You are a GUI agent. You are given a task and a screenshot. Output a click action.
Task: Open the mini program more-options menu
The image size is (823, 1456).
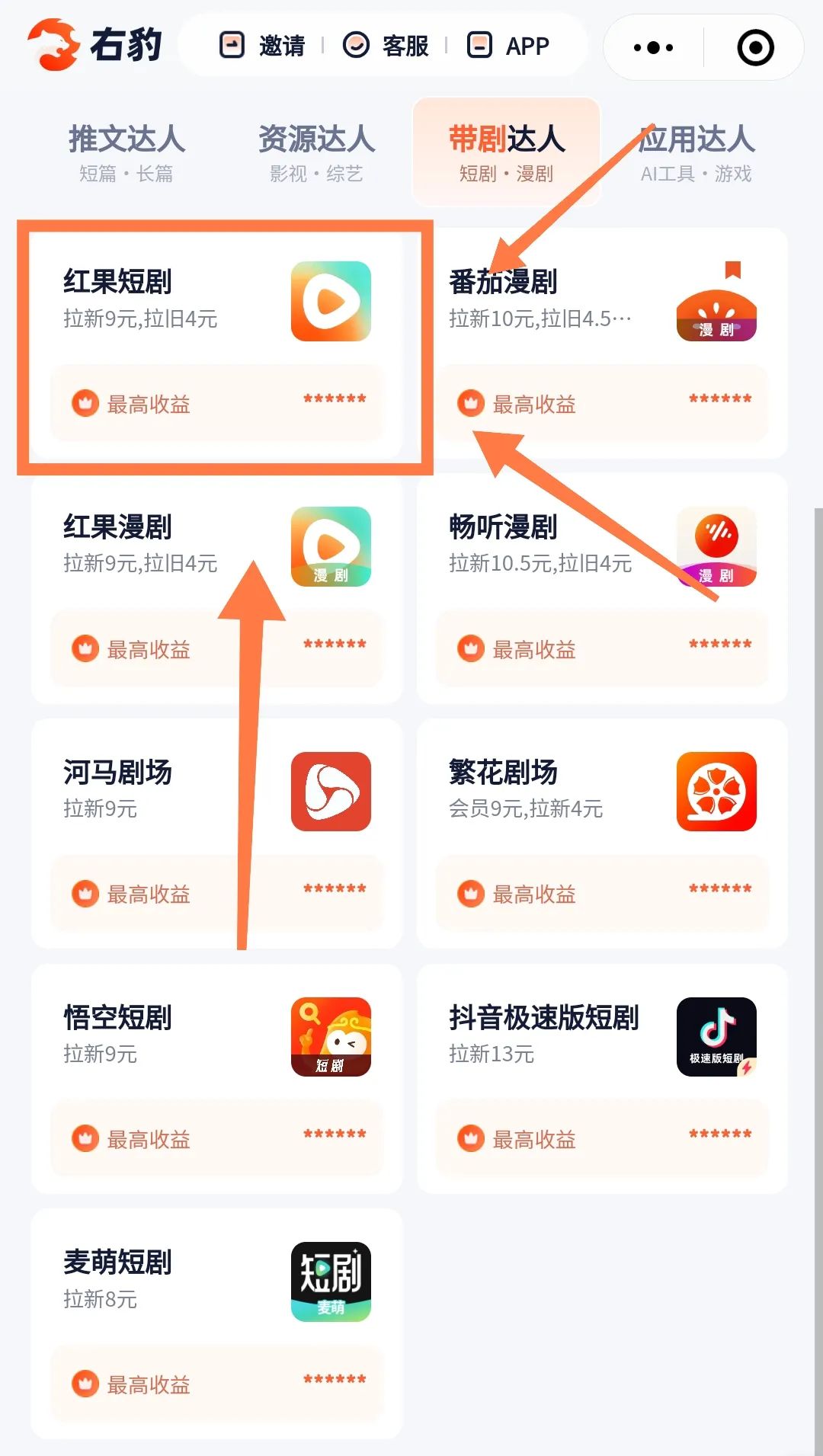[x=653, y=47]
